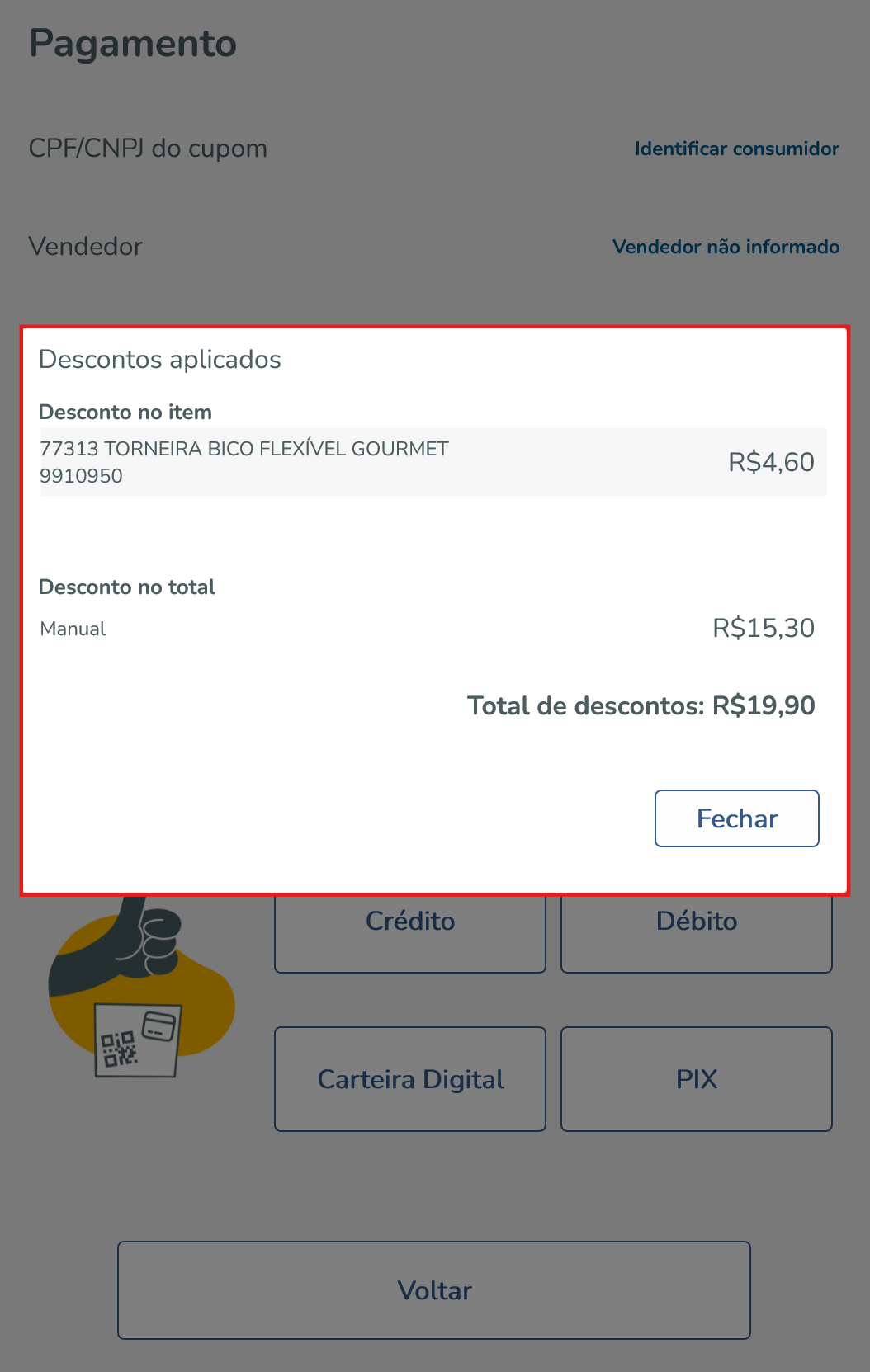This screenshot has height=1372, width=870.
Task: Go back with the Voltar button
Action: (x=434, y=1290)
